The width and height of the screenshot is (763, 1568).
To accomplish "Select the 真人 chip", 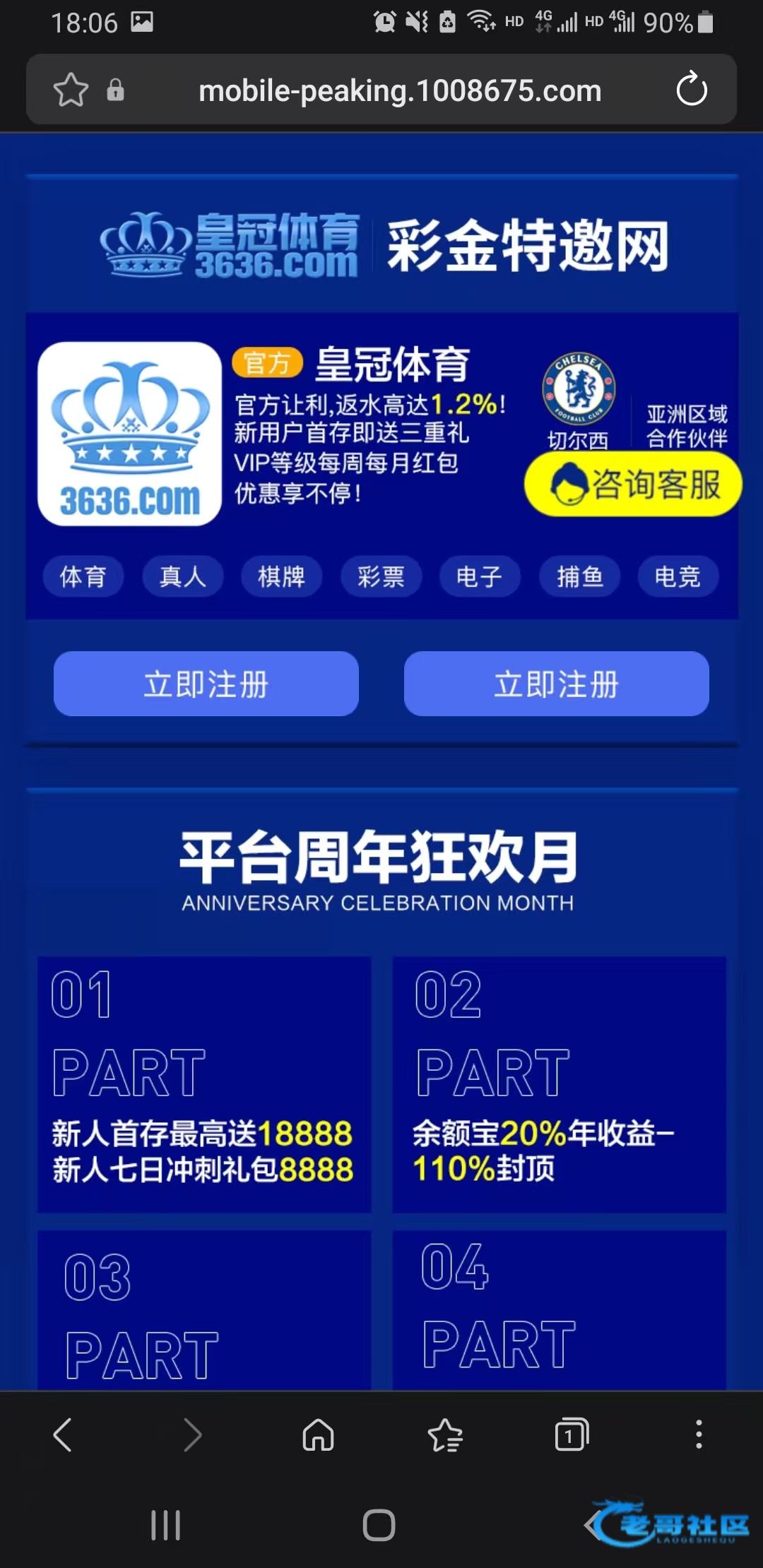I will point(183,576).
